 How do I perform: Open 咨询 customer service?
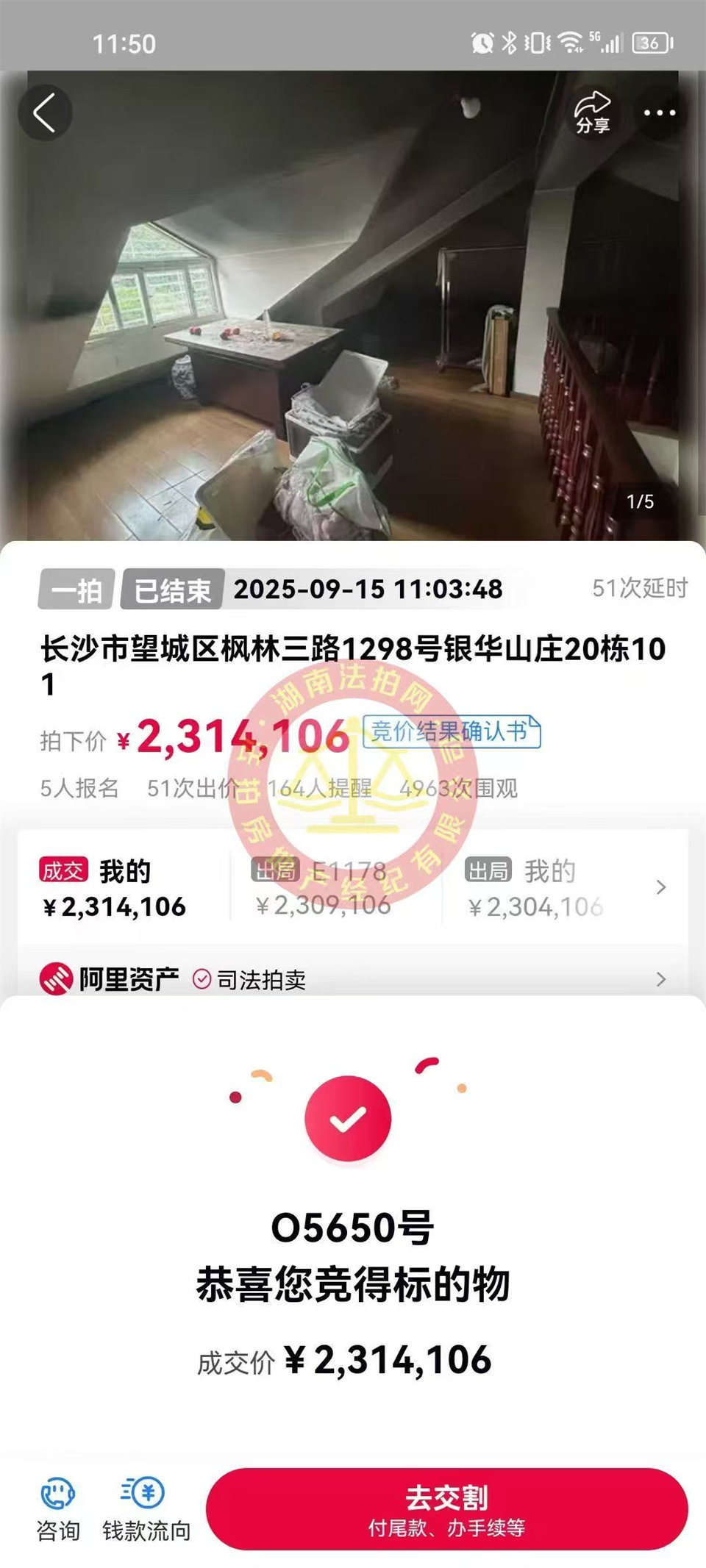[58, 1508]
